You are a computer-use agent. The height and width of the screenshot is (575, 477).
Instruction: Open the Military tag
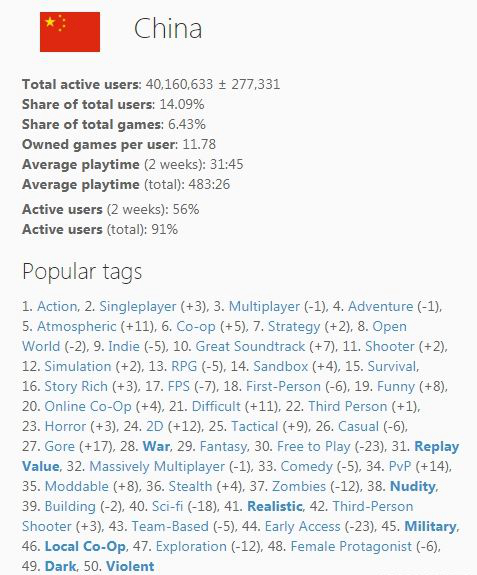coord(430,527)
